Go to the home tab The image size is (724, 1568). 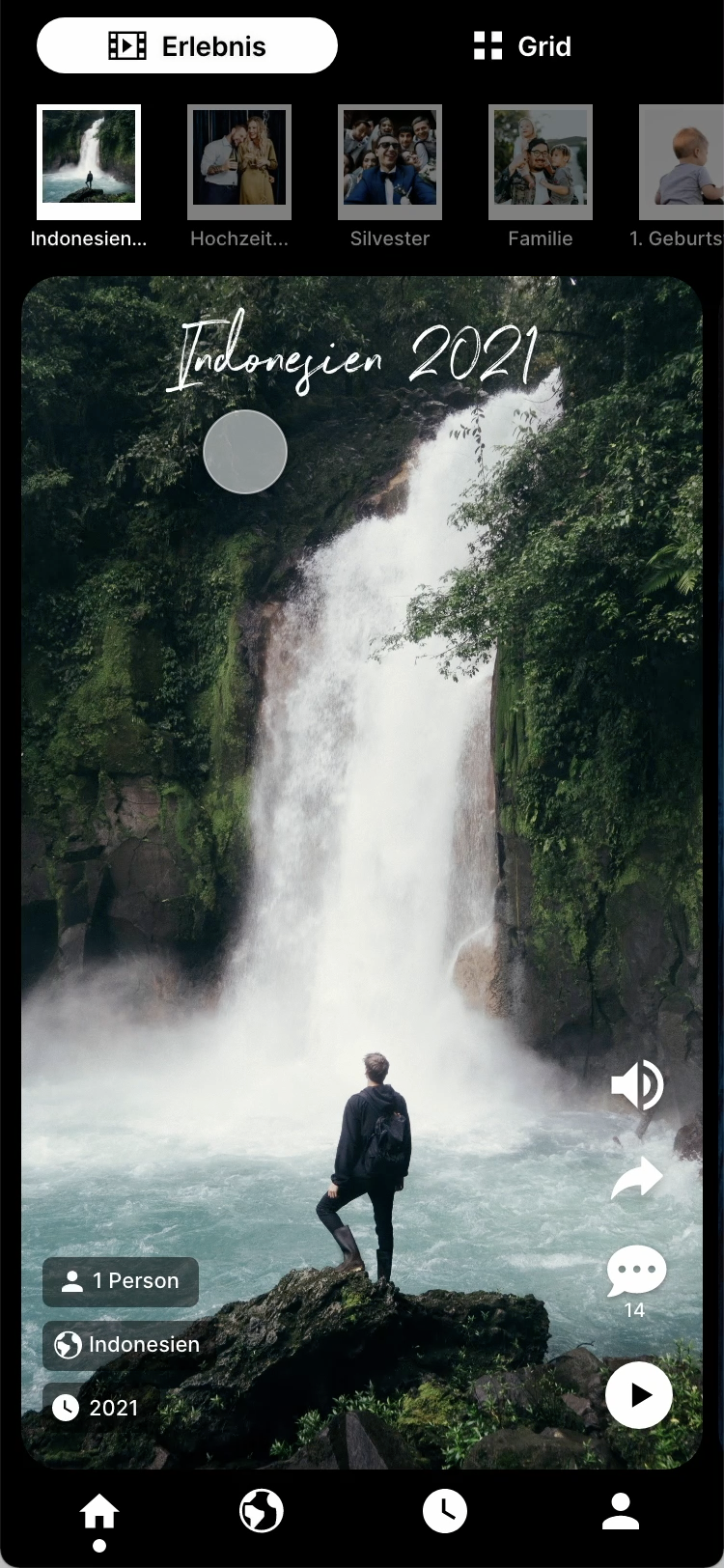99,1513
